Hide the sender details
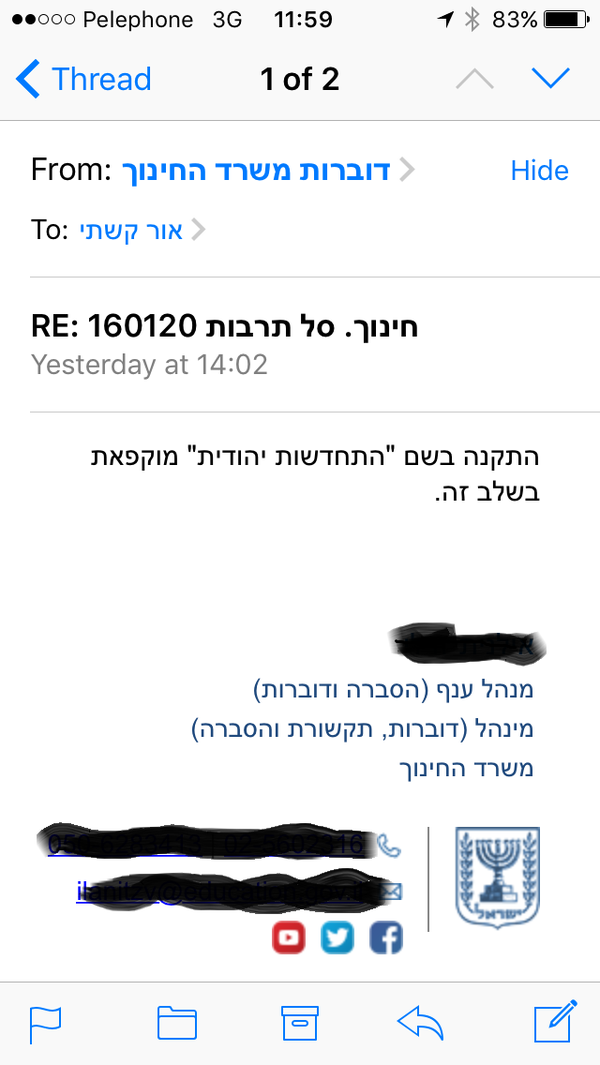 539,170
